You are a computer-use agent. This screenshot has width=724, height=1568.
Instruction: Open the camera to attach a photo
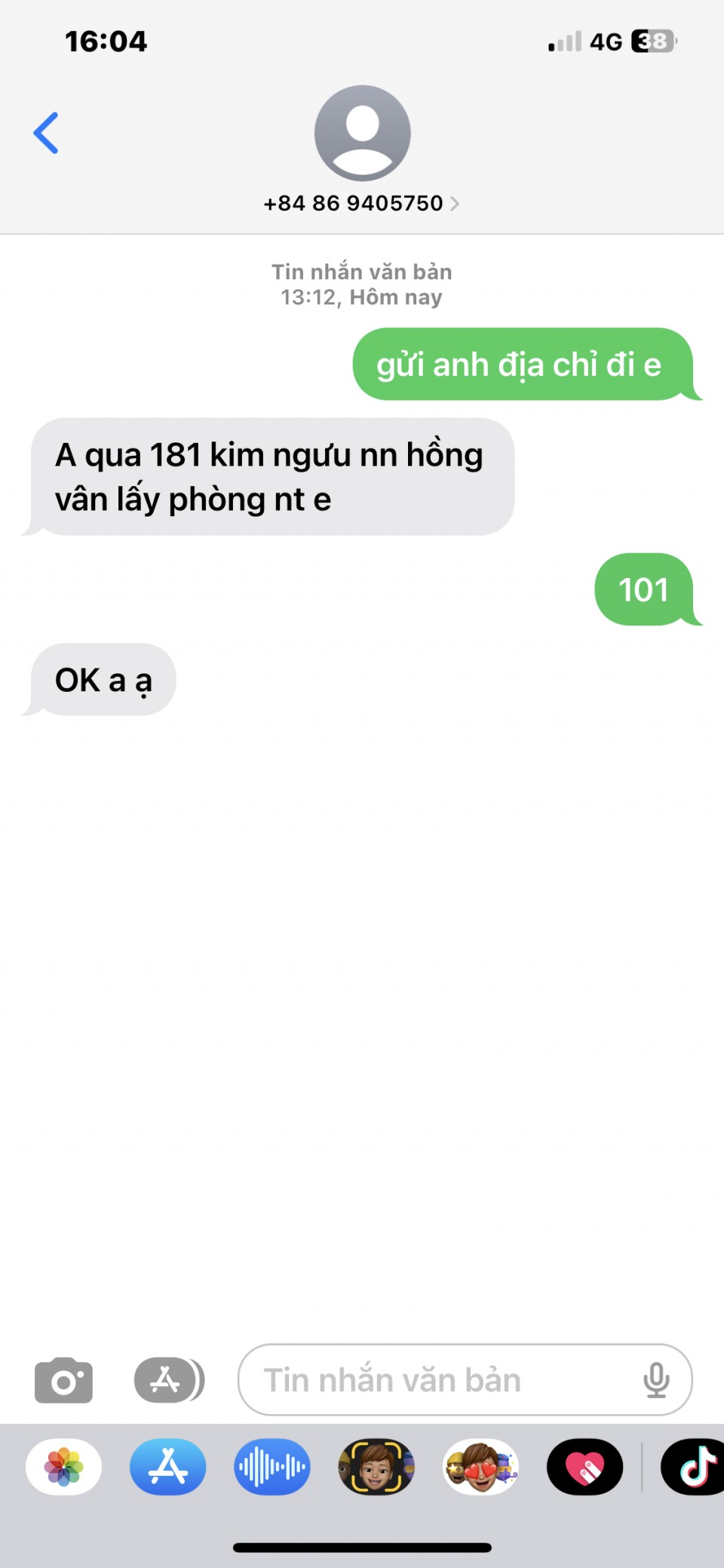[x=64, y=1380]
